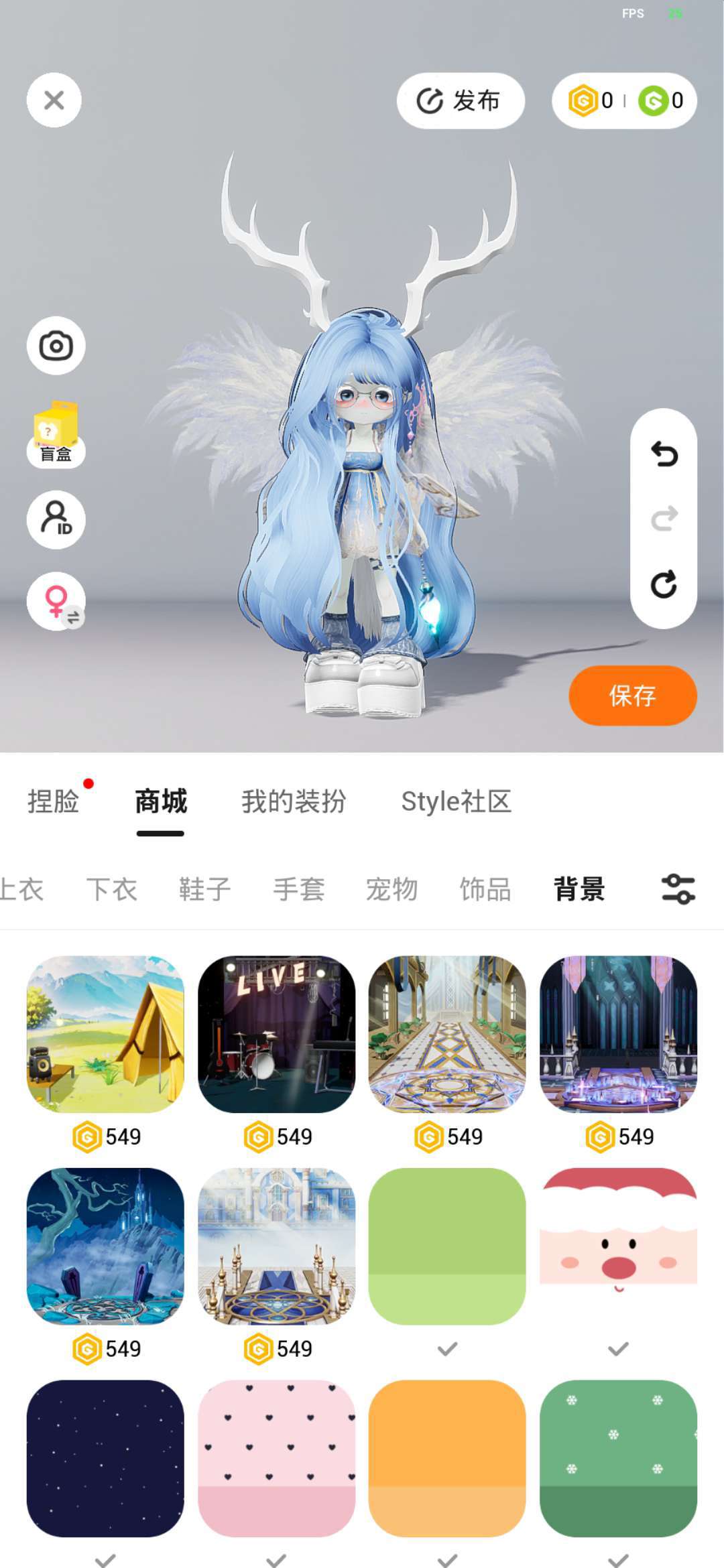Close the avatar editor
This screenshot has height=1568, width=724.
54,101
